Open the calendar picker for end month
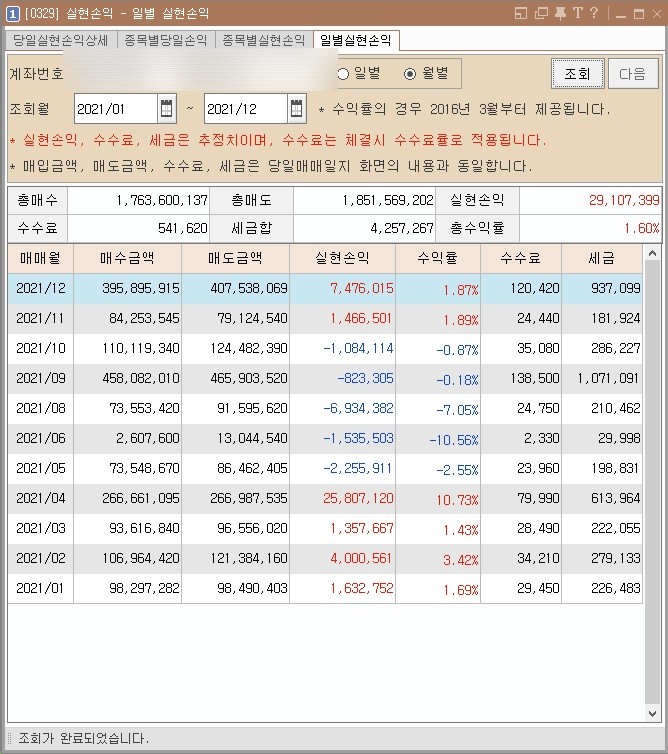668x754 pixels. coord(297,109)
